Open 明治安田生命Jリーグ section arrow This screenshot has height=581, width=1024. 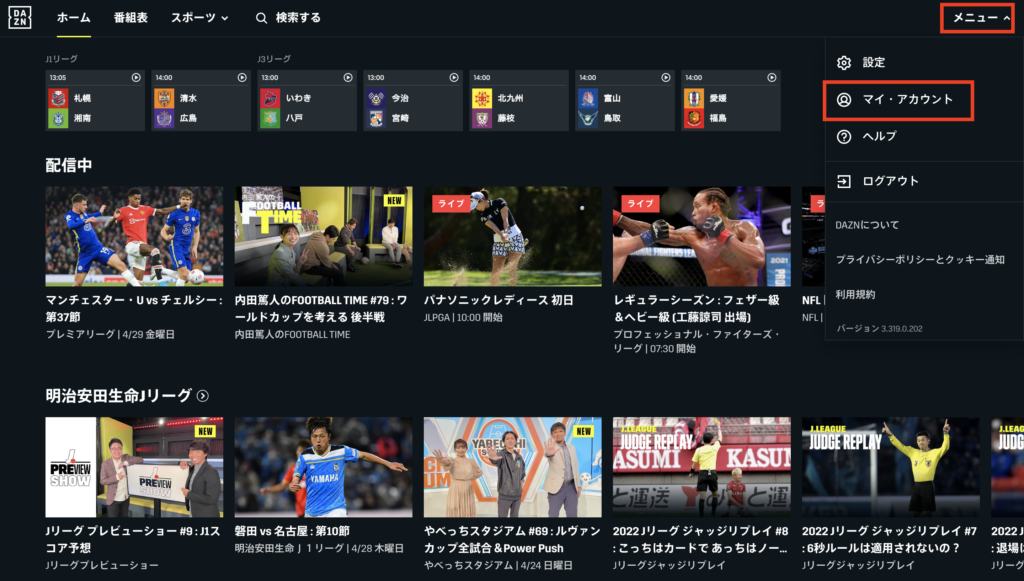[203, 396]
